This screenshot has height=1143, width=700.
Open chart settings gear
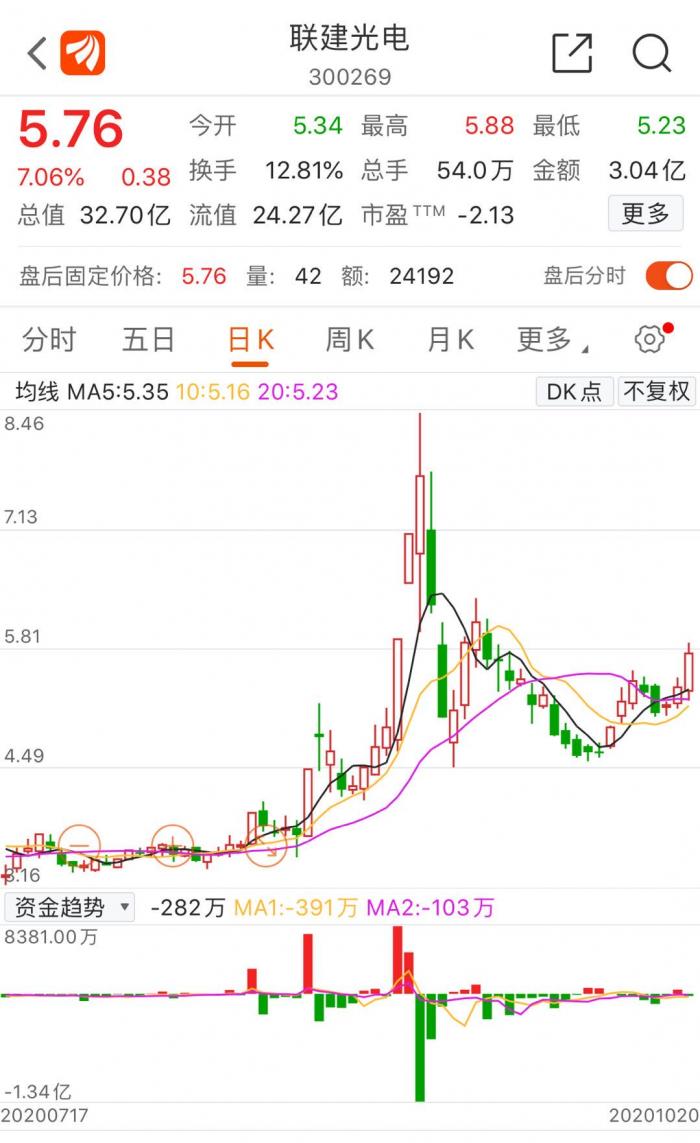(650, 339)
